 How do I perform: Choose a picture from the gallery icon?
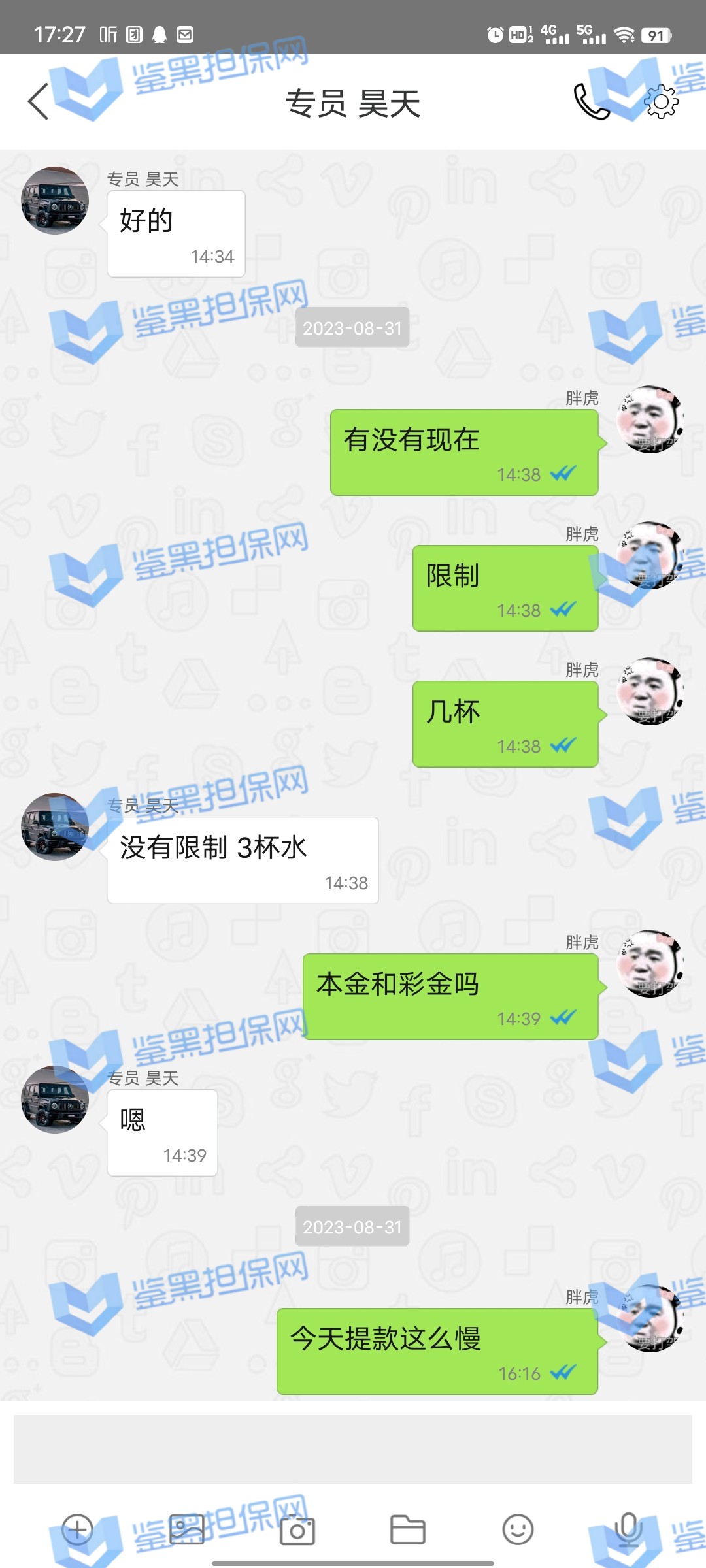coord(187,1530)
